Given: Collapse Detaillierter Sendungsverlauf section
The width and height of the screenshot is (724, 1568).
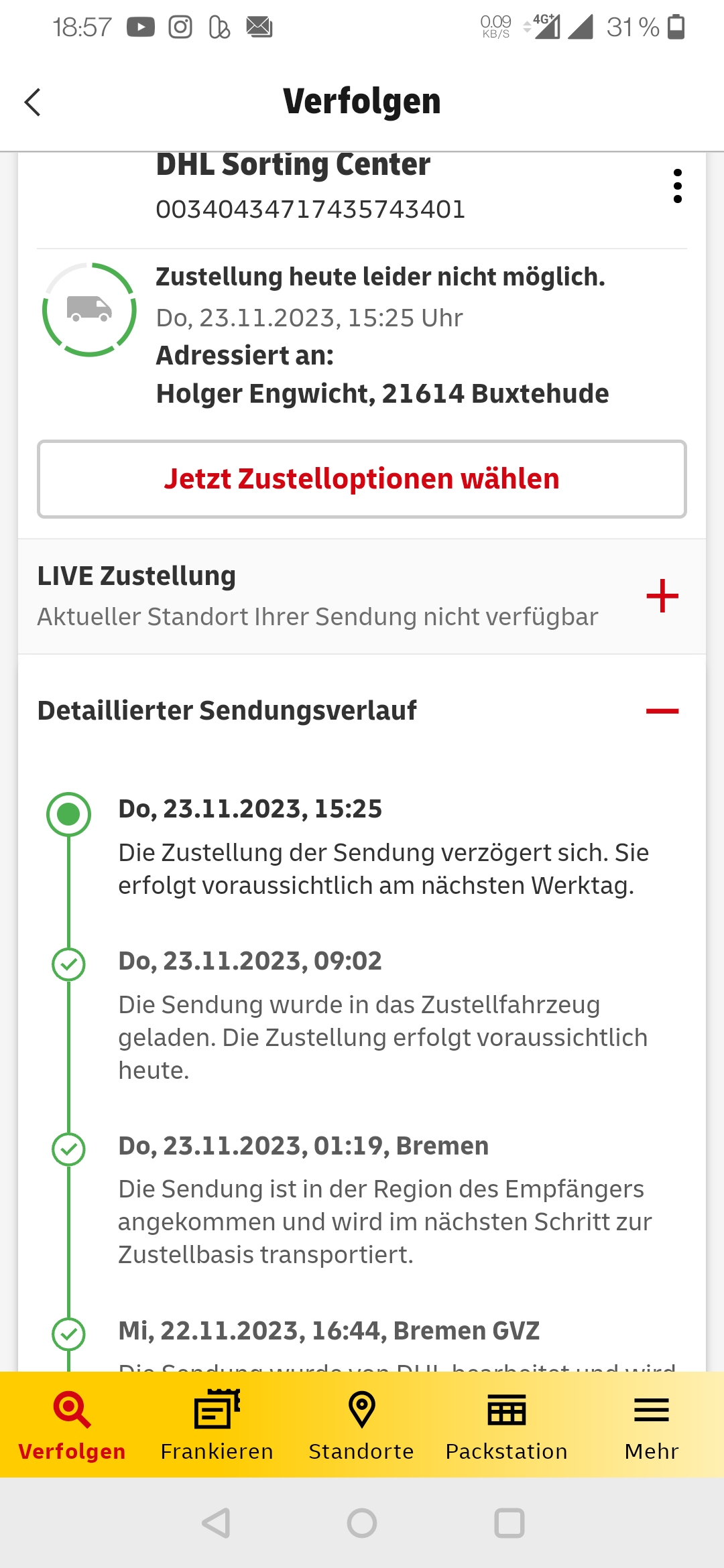Looking at the screenshot, I should coord(662,711).
